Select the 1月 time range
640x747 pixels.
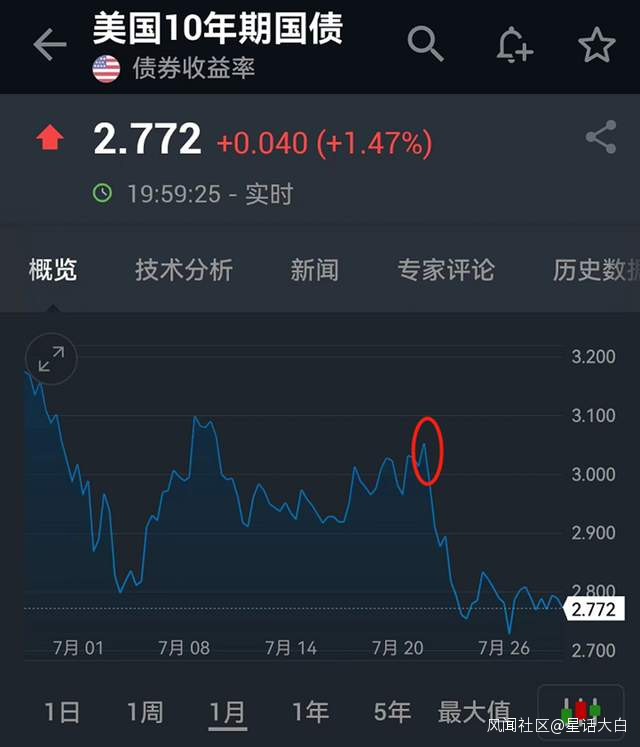click(x=227, y=712)
